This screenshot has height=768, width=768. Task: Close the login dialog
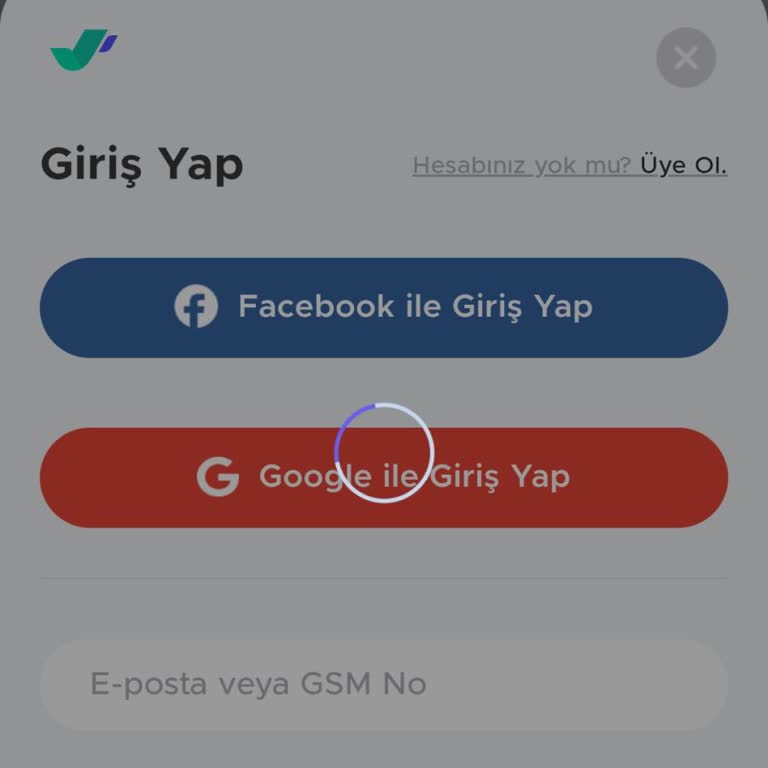pos(686,58)
